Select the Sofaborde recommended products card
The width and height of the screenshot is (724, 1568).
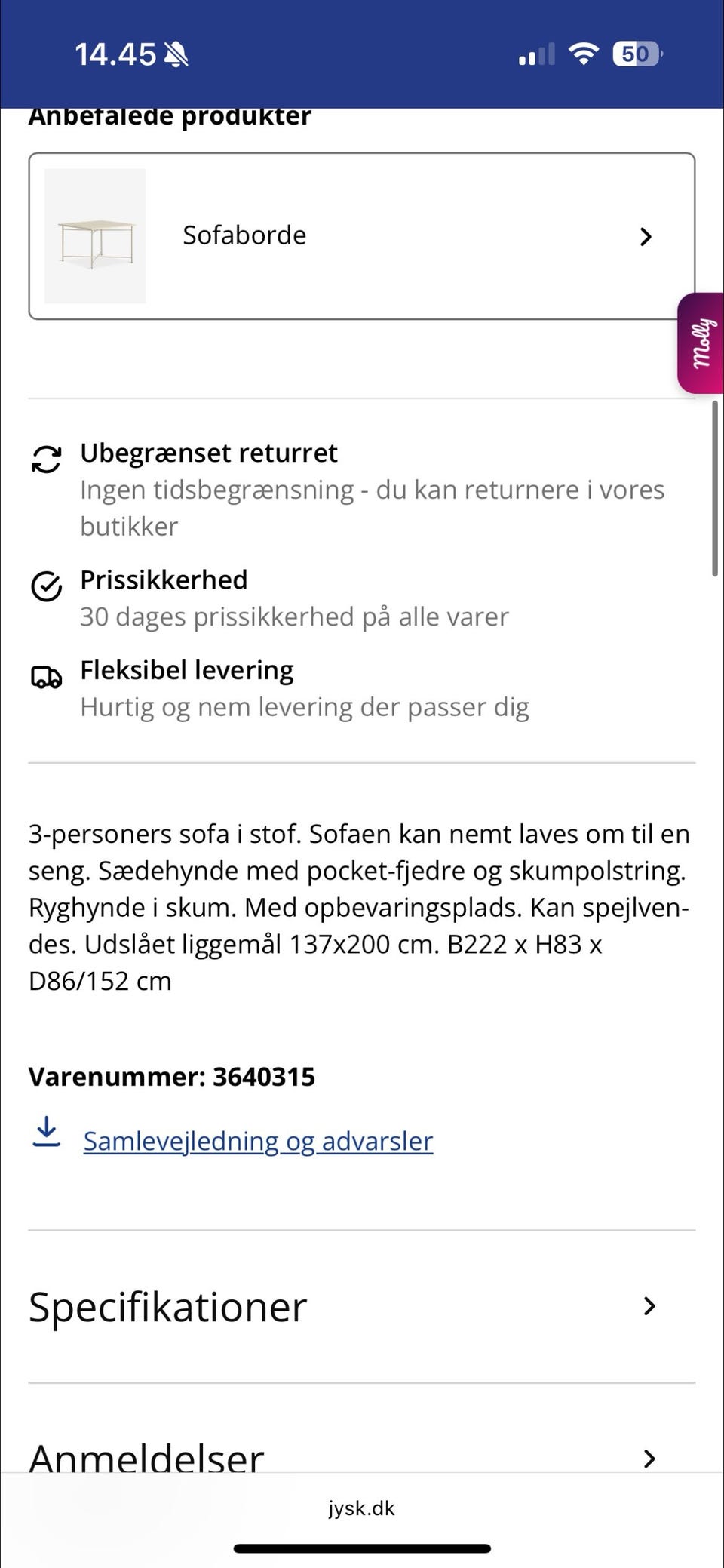click(x=362, y=234)
